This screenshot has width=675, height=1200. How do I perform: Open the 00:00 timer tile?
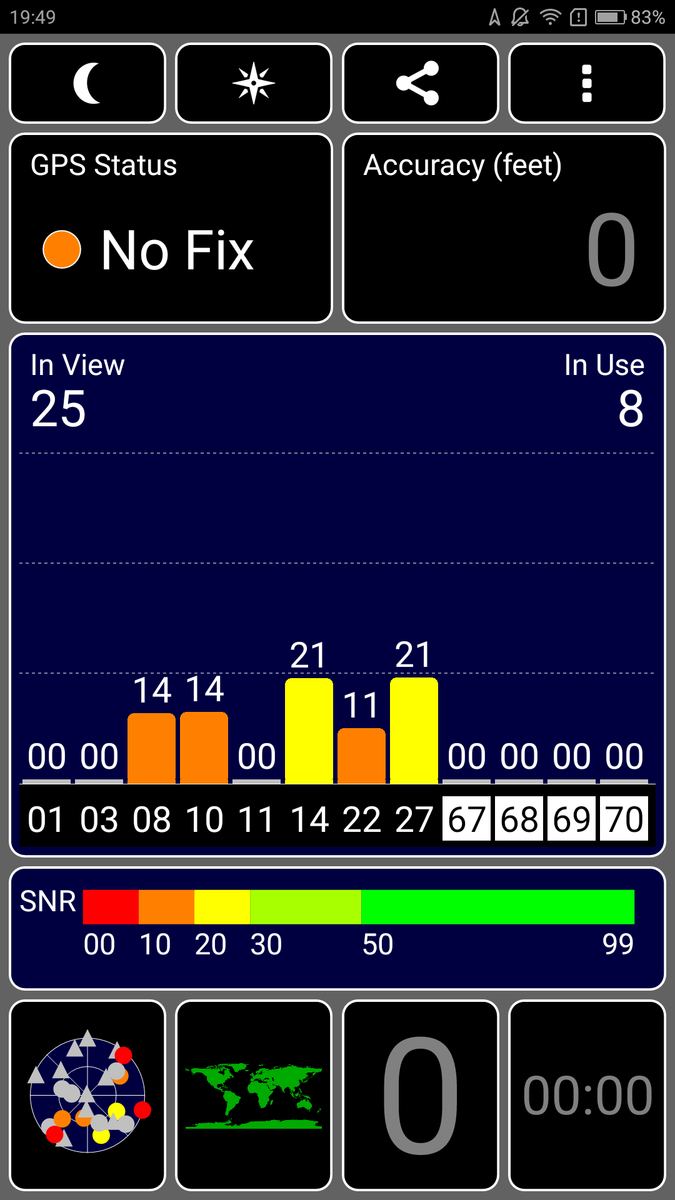587,1094
